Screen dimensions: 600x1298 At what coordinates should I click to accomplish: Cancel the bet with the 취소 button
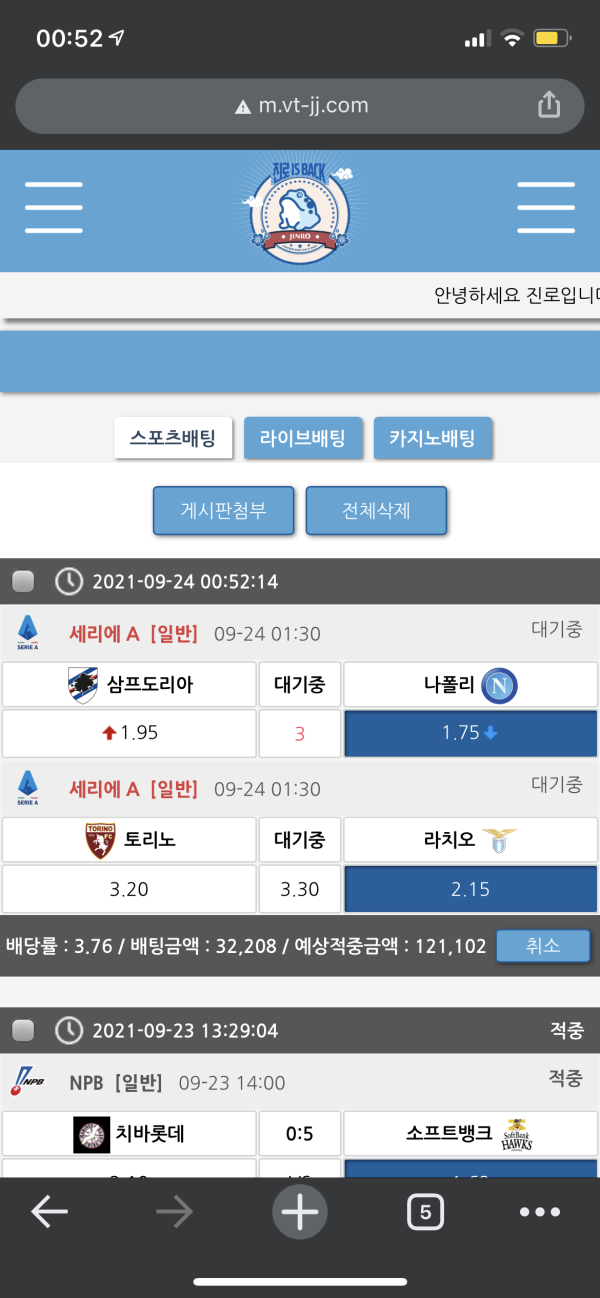pyautogui.click(x=543, y=945)
